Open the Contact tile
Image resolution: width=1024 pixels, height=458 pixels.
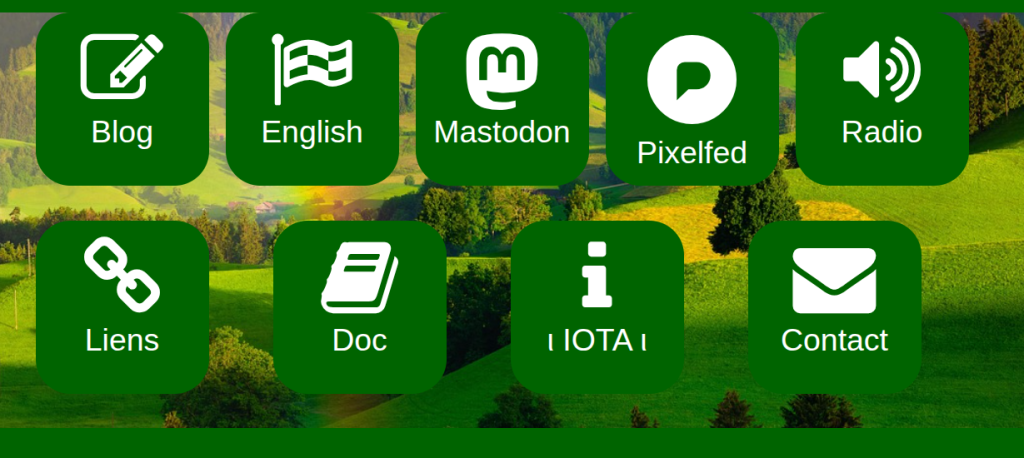(x=834, y=306)
